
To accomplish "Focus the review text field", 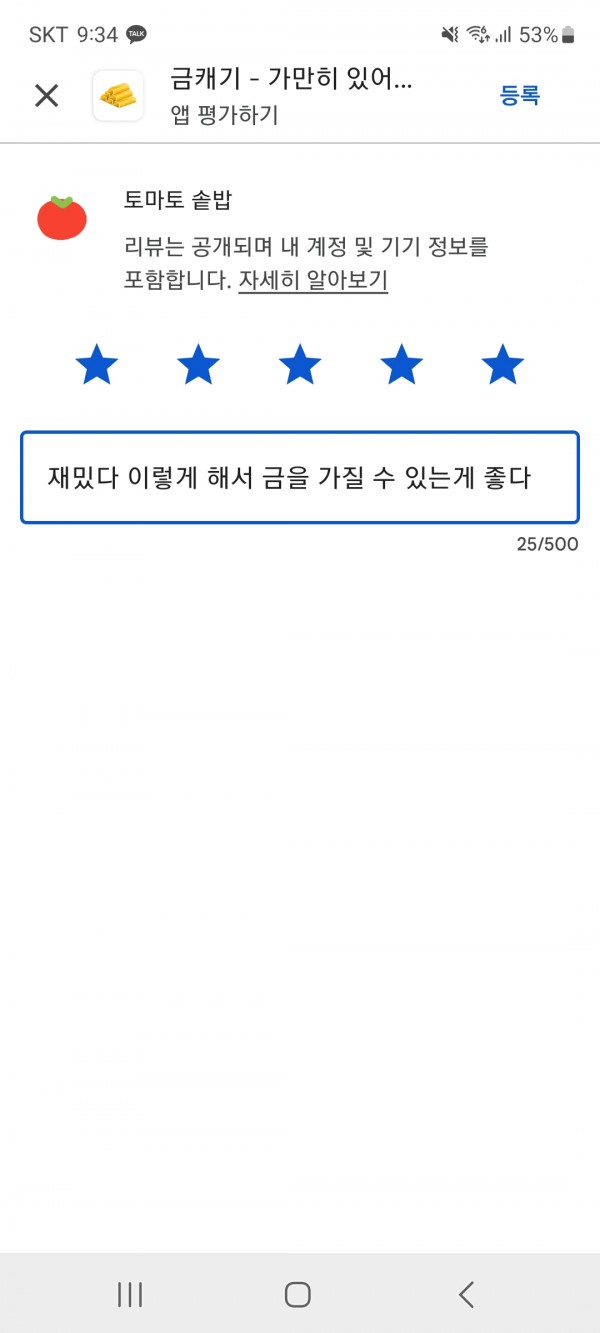I will coord(300,477).
